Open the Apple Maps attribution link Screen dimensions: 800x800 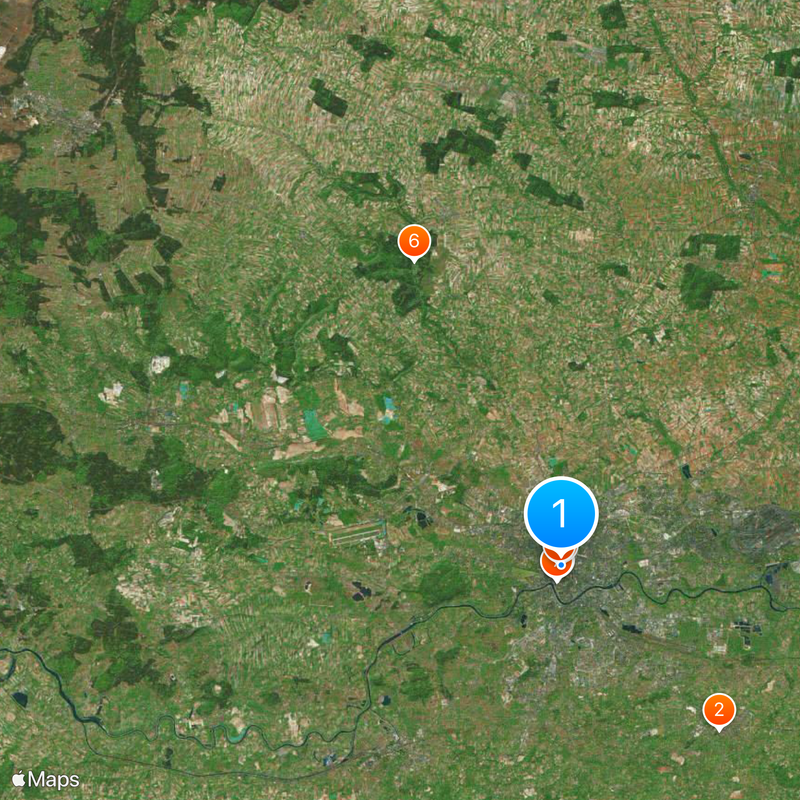coord(46,779)
